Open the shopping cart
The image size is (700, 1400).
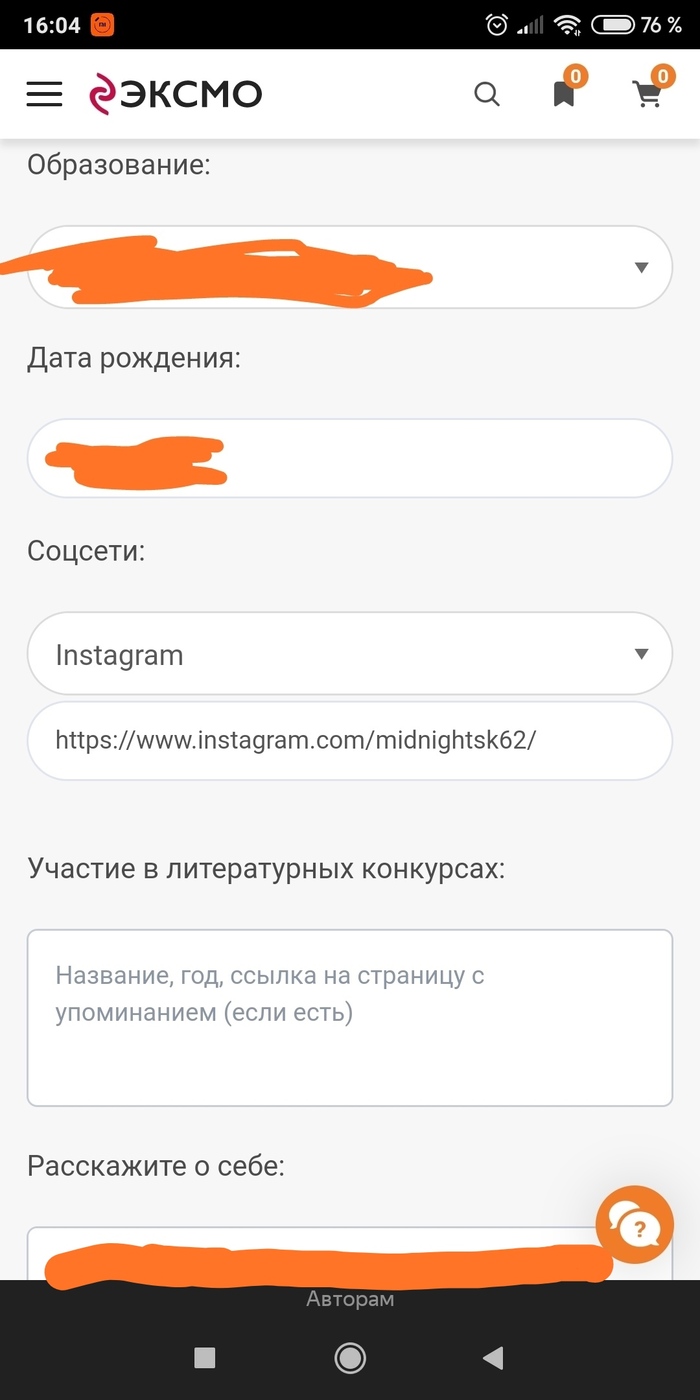point(648,94)
